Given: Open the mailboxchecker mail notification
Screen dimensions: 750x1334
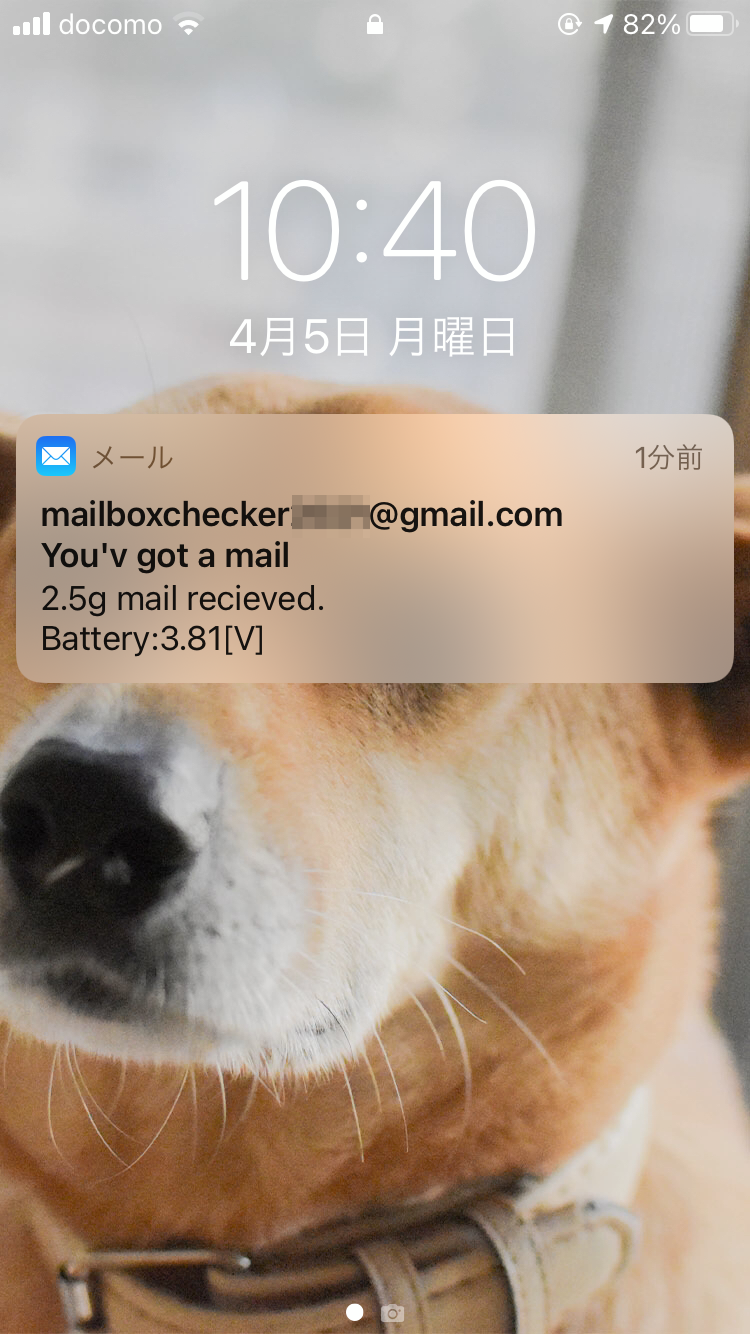Looking at the screenshot, I should pyautogui.click(x=374, y=560).
